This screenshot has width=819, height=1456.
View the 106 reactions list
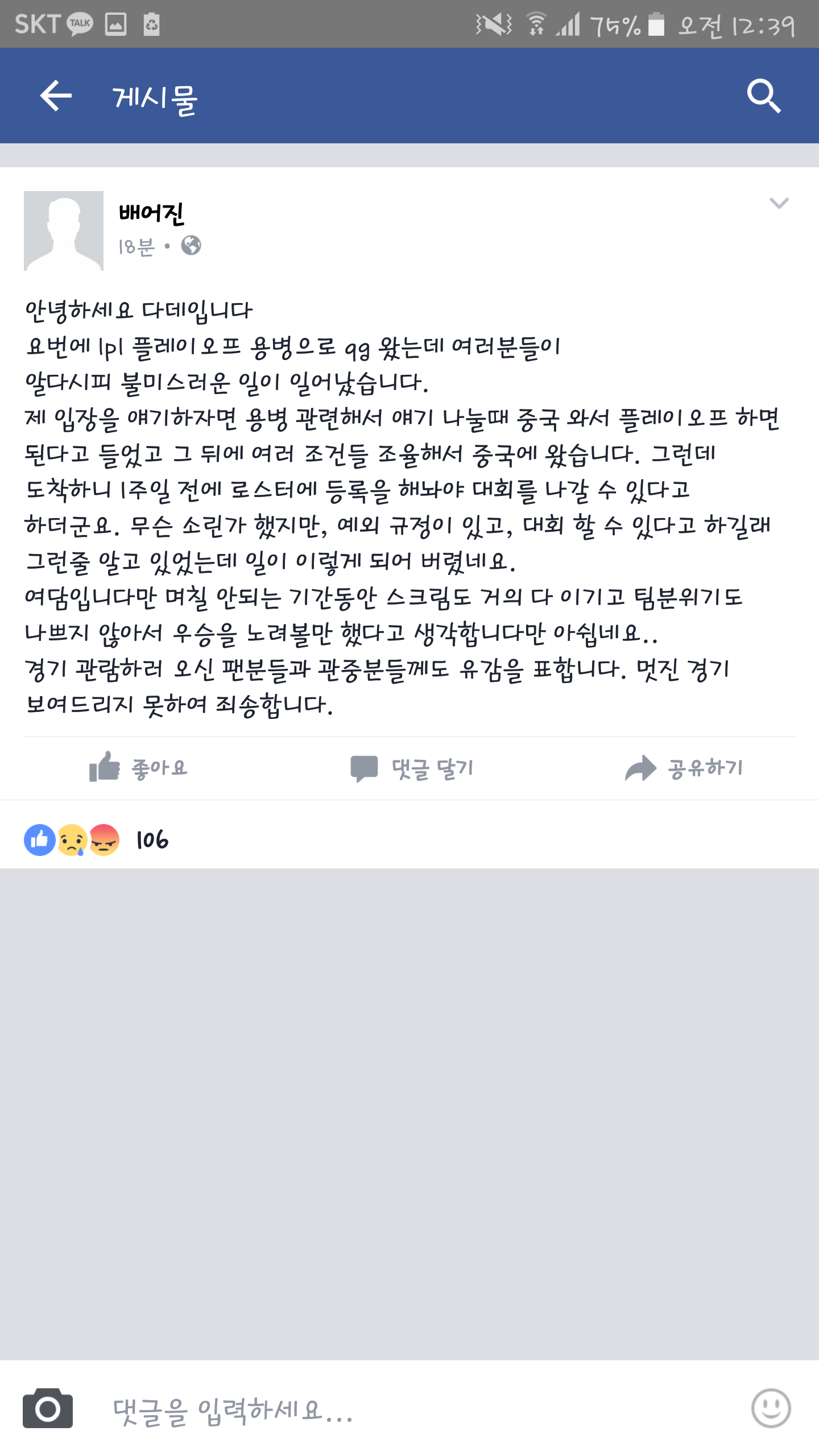click(x=97, y=839)
